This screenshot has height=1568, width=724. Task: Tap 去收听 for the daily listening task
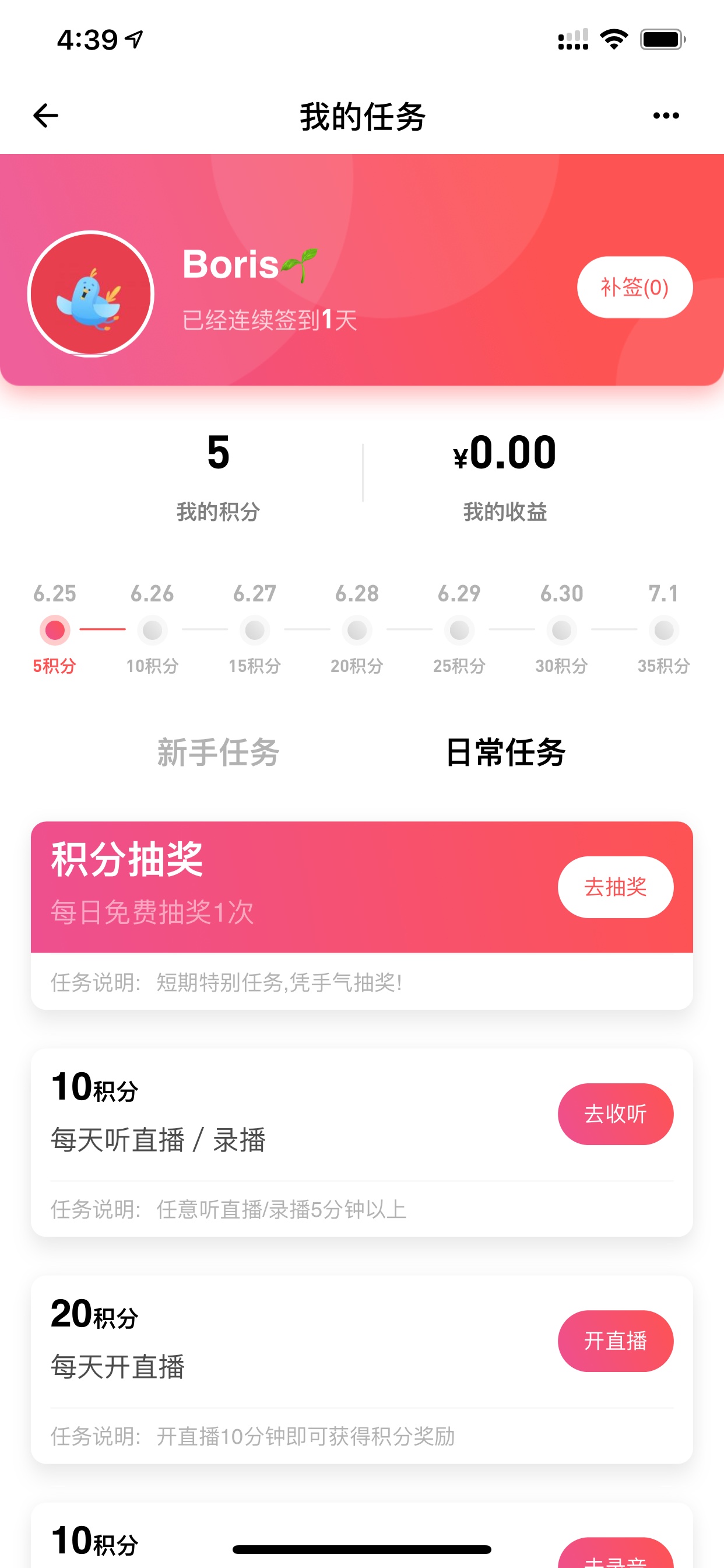click(615, 1114)
